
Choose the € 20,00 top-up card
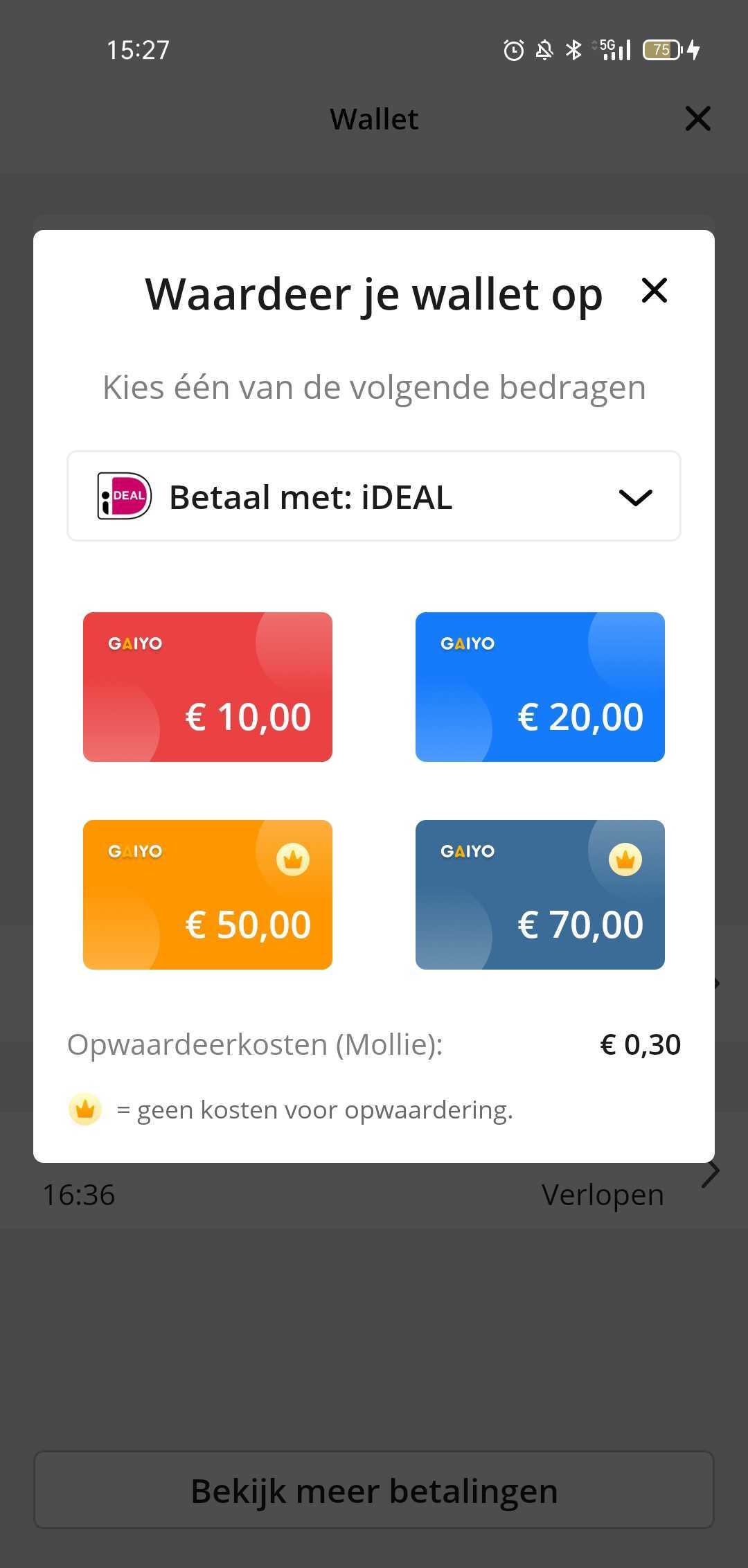click(540, 687)
